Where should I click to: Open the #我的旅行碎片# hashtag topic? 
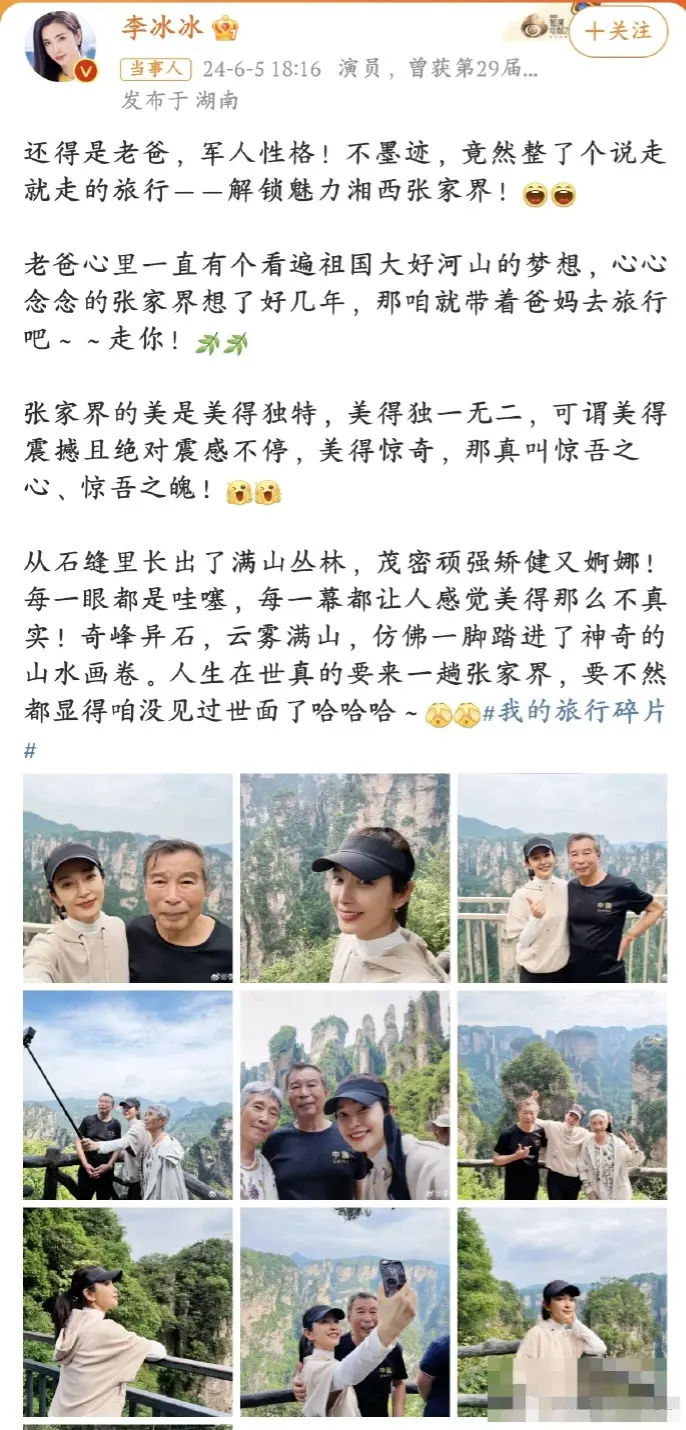click(x=572, y=713)
